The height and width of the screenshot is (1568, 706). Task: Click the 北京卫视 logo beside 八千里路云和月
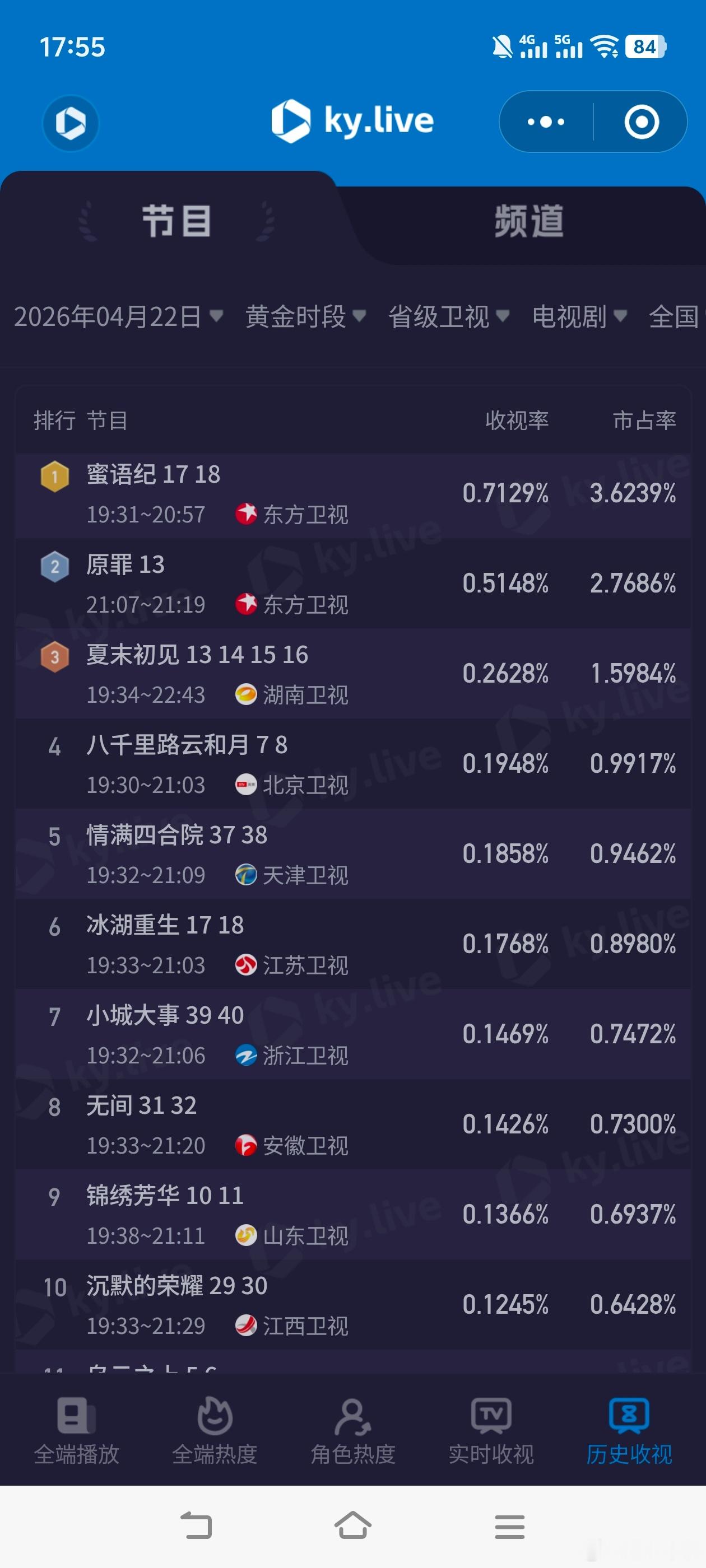(x=245, y=784)
